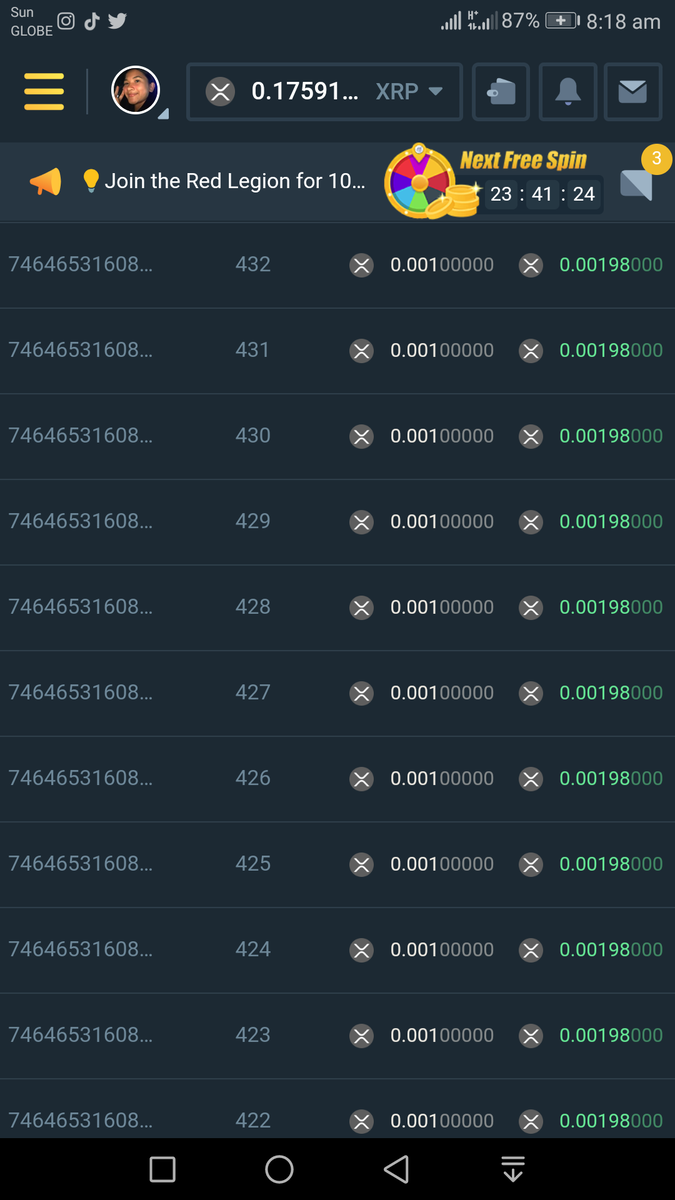Open the mail inbox icon
Viewport: 675px width, 1200px height.
(632, 92)
